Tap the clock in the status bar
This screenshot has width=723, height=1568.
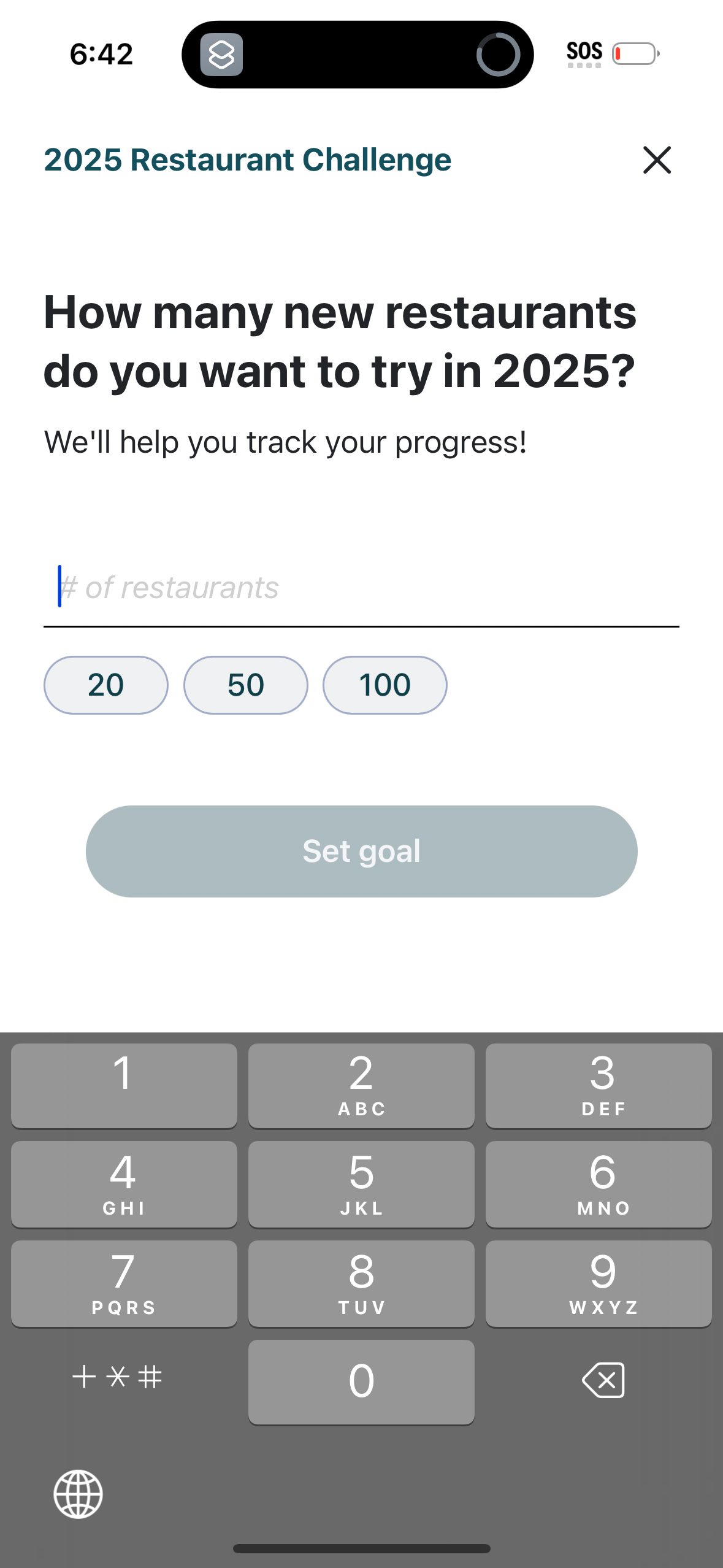pos(102,54)
